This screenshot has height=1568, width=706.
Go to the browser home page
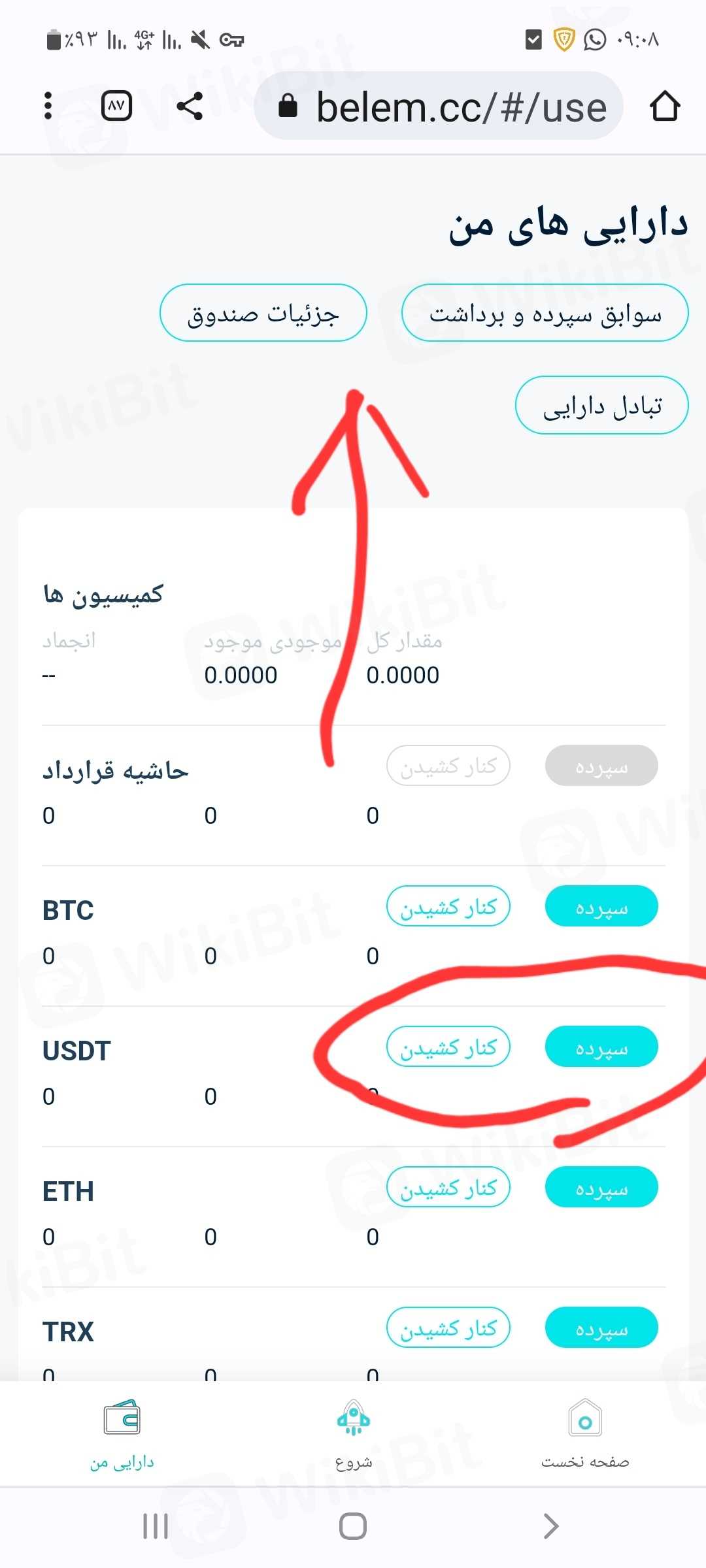click(665, 106)
